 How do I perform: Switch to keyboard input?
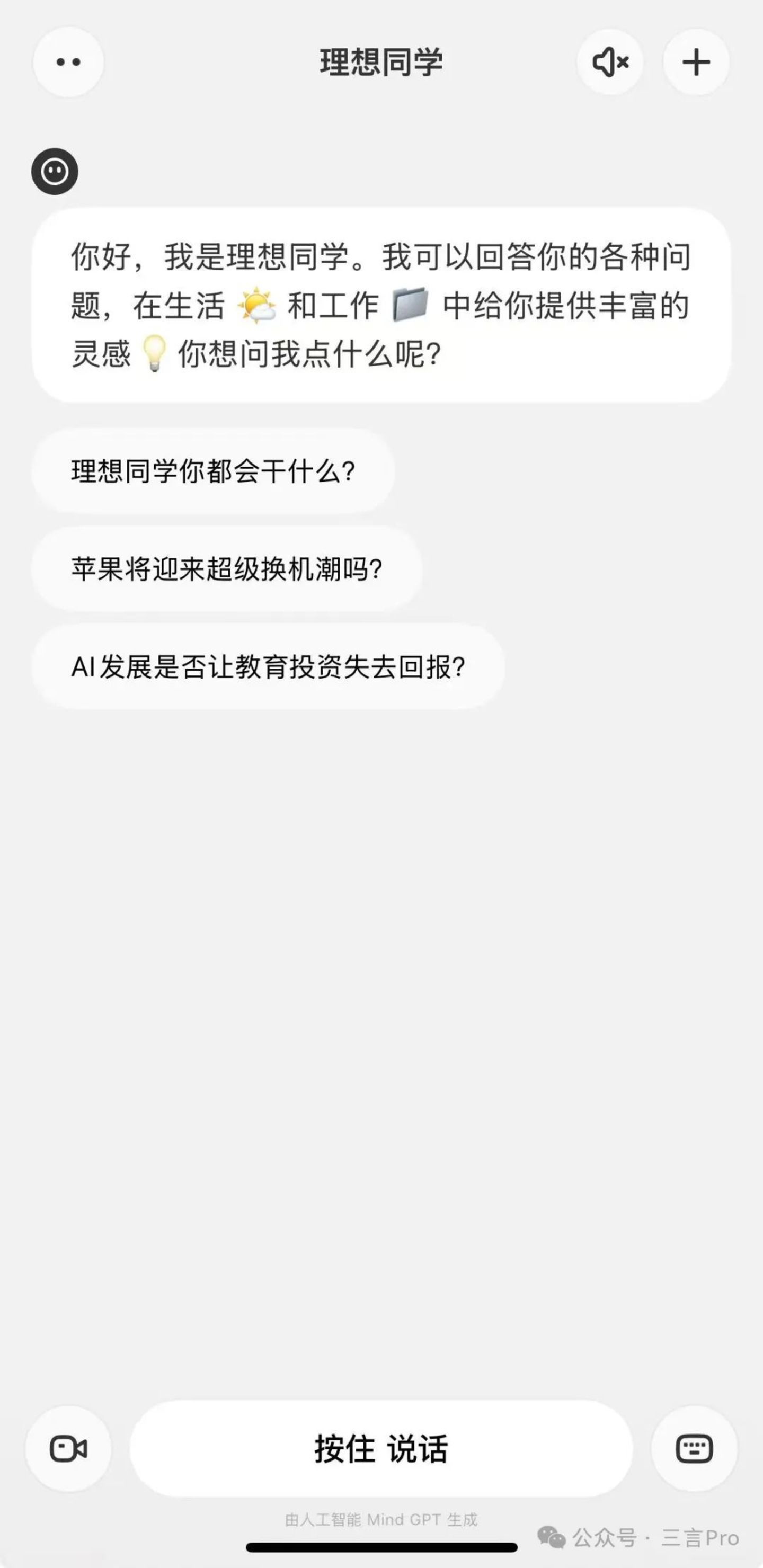pos(694,1448)
